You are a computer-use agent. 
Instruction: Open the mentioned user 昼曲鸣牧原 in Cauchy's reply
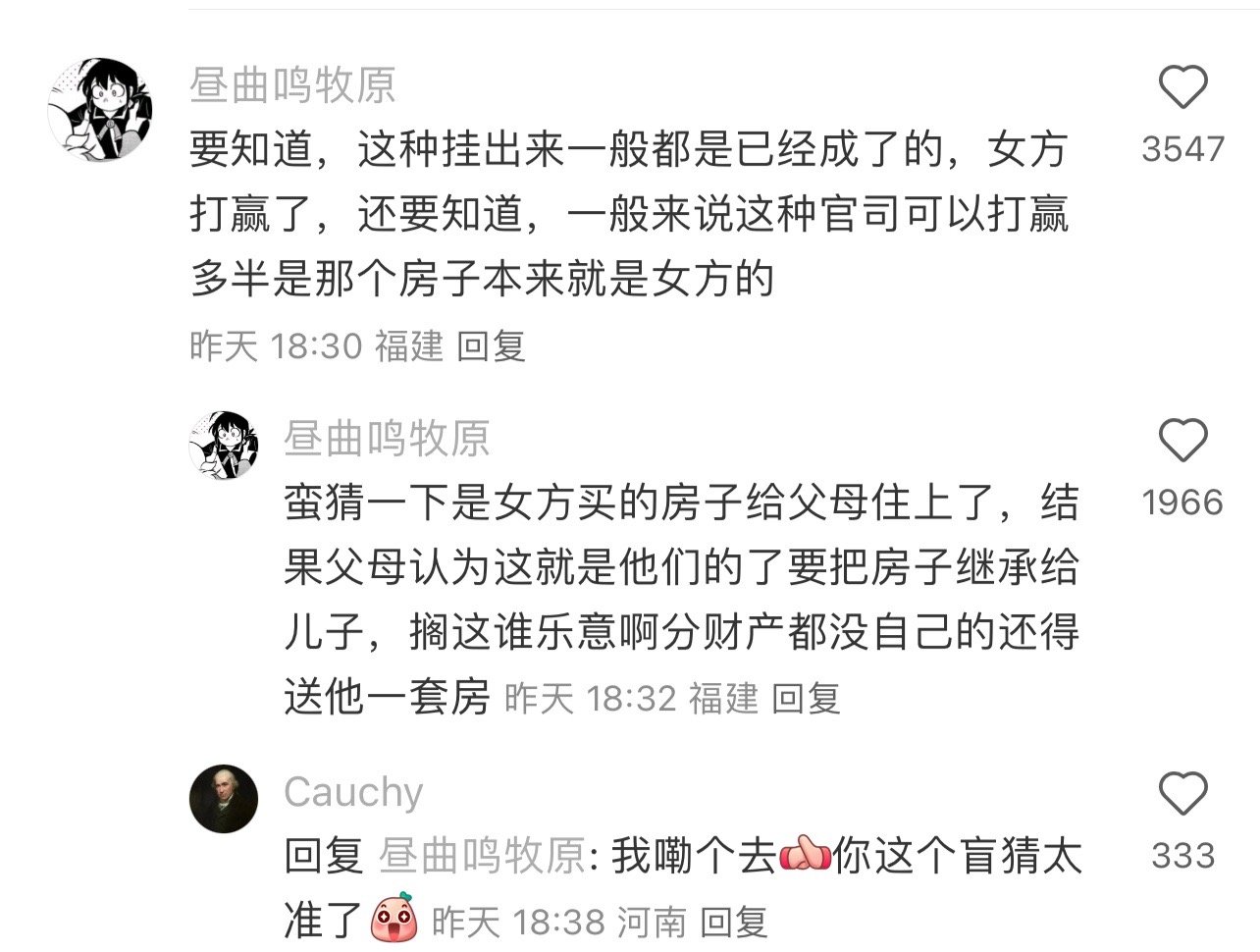482,857
